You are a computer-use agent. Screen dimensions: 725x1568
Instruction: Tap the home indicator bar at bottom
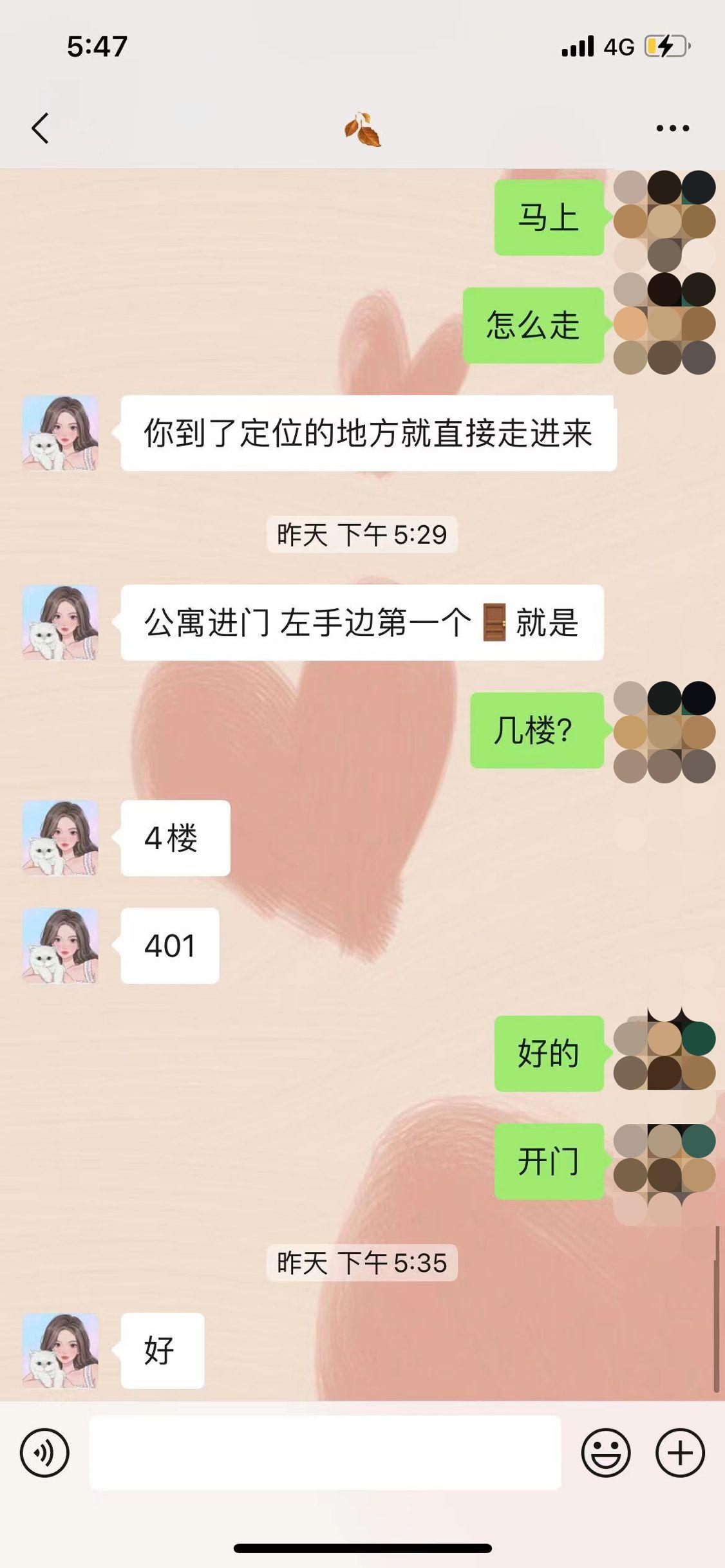click(362, 1549)
